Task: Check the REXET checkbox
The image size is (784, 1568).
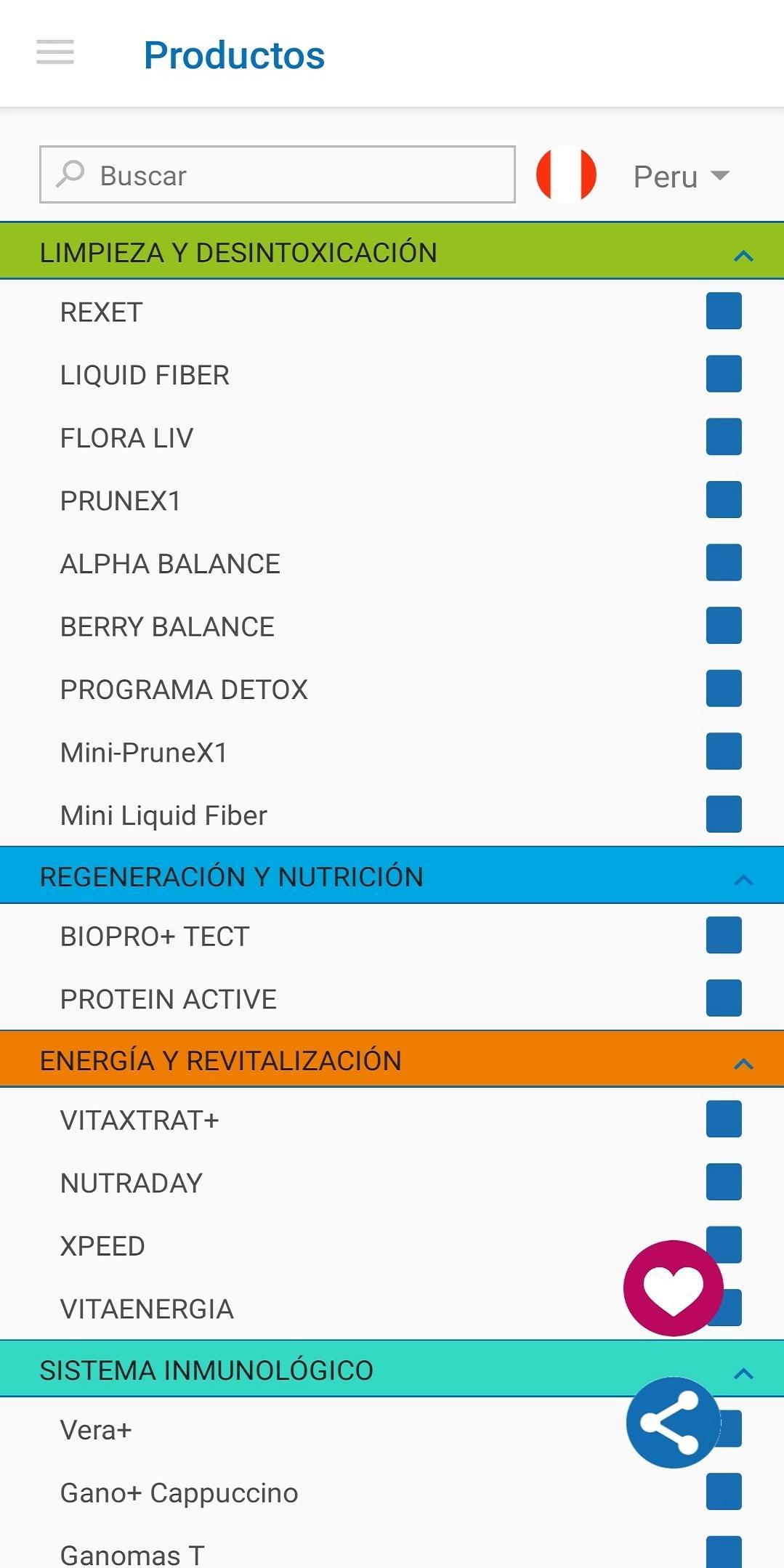Action: click(x=724, y=311)
